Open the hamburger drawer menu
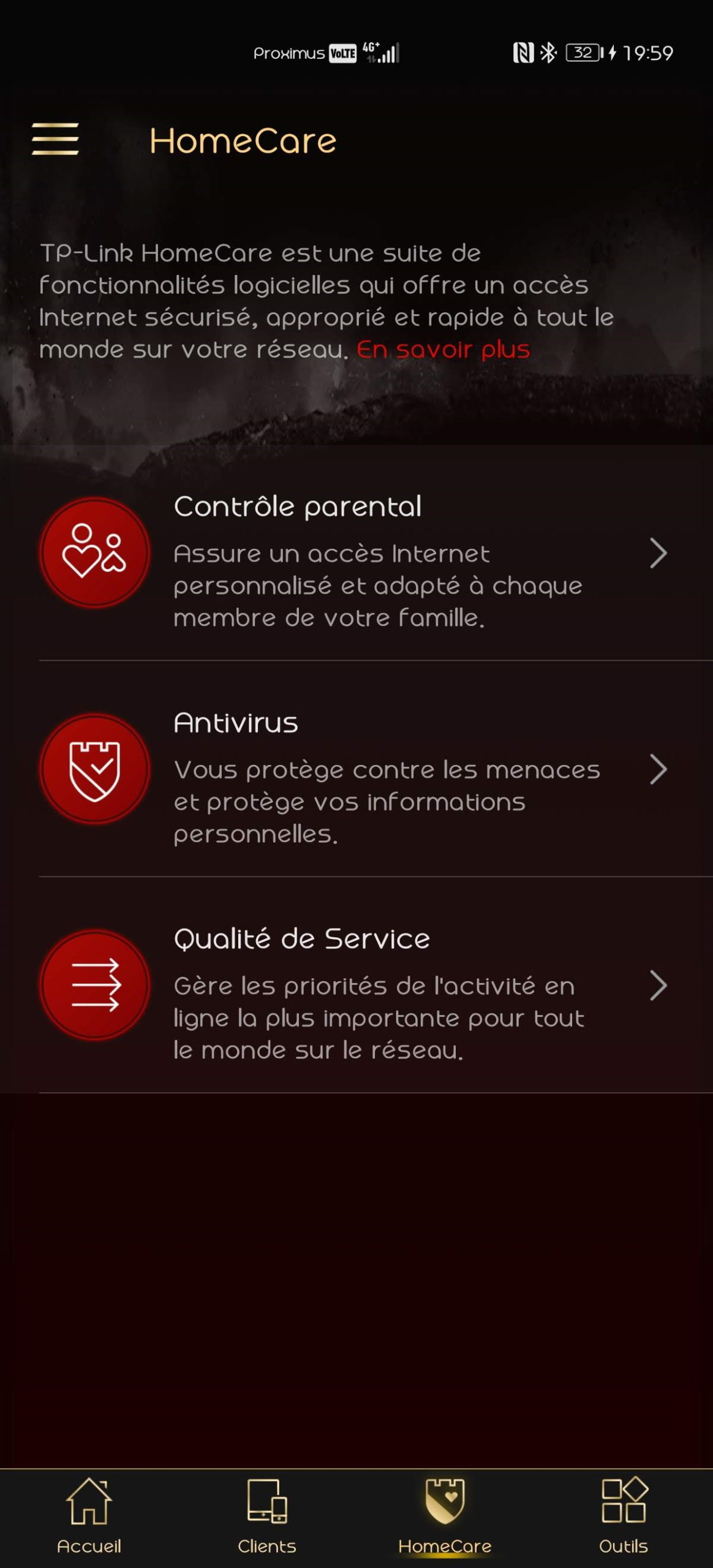The width and height of the screenshot is (713, 1568). coord(55,139)
